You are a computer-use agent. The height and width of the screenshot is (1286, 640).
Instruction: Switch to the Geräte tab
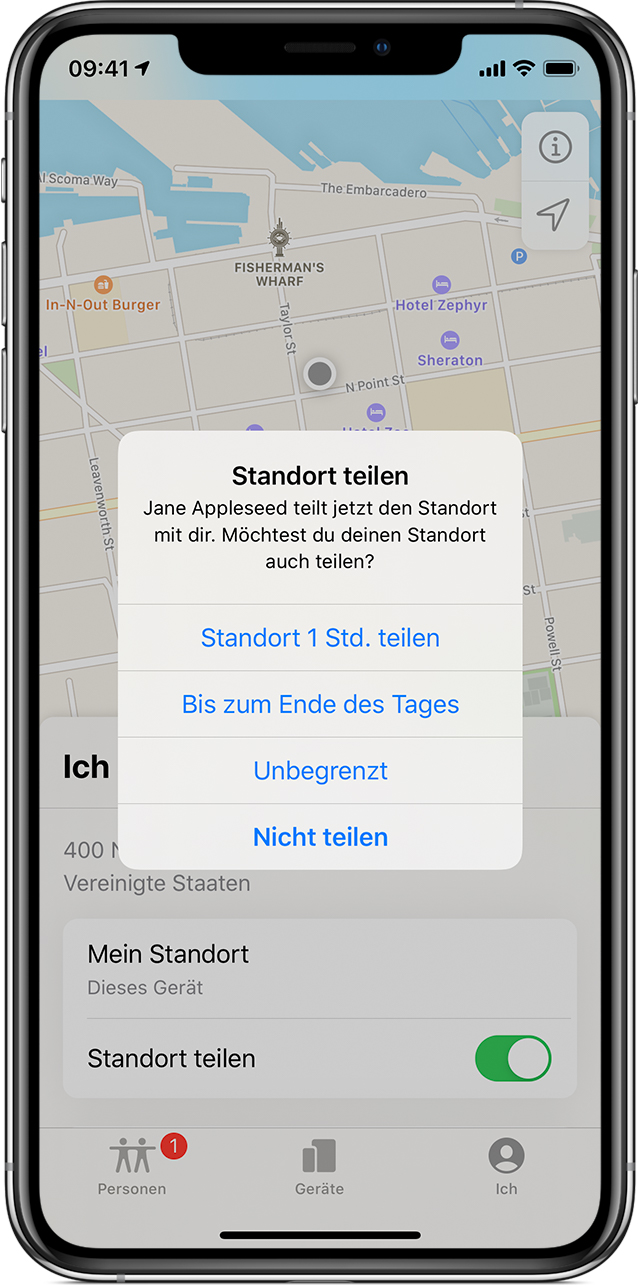click(320, 1166)
